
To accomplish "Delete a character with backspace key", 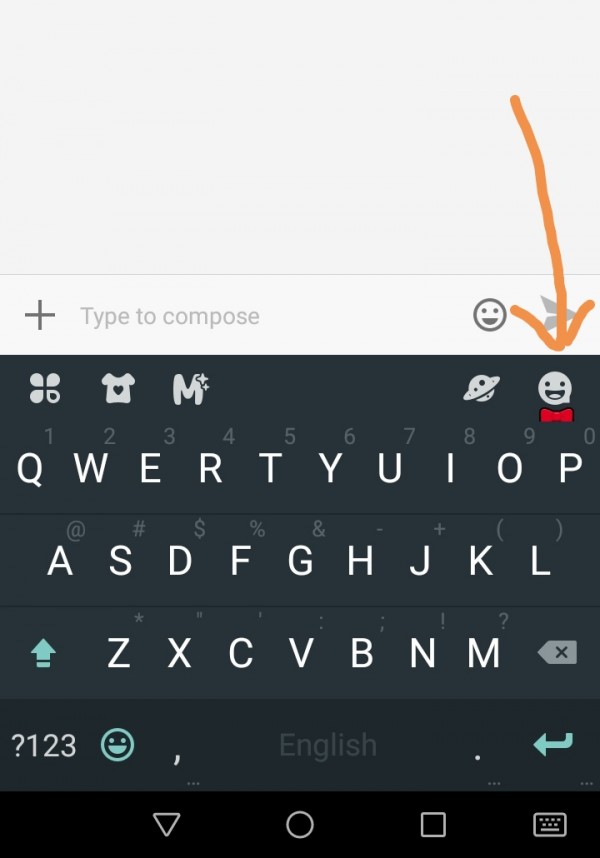I will point(557,653).
